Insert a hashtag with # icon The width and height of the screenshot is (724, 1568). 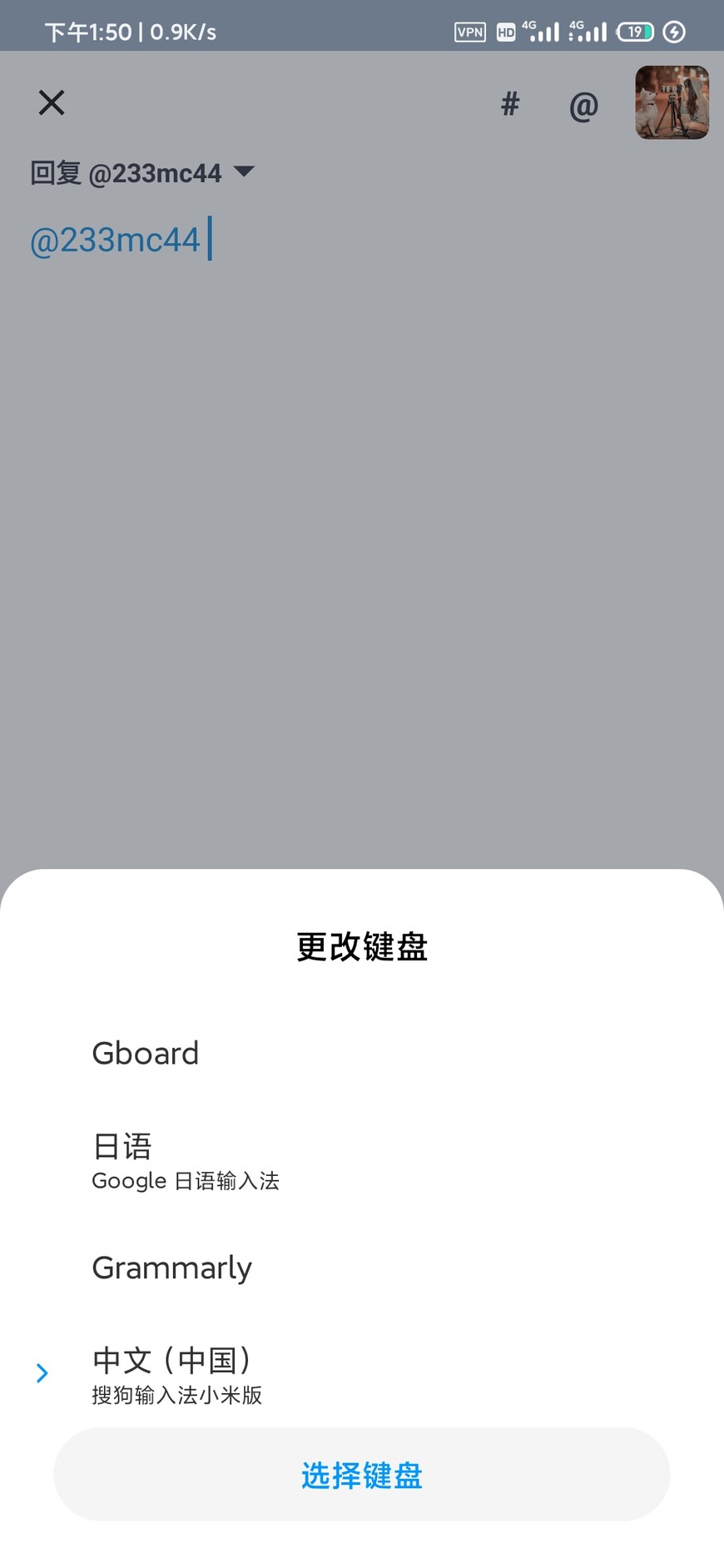coord(510,105)
